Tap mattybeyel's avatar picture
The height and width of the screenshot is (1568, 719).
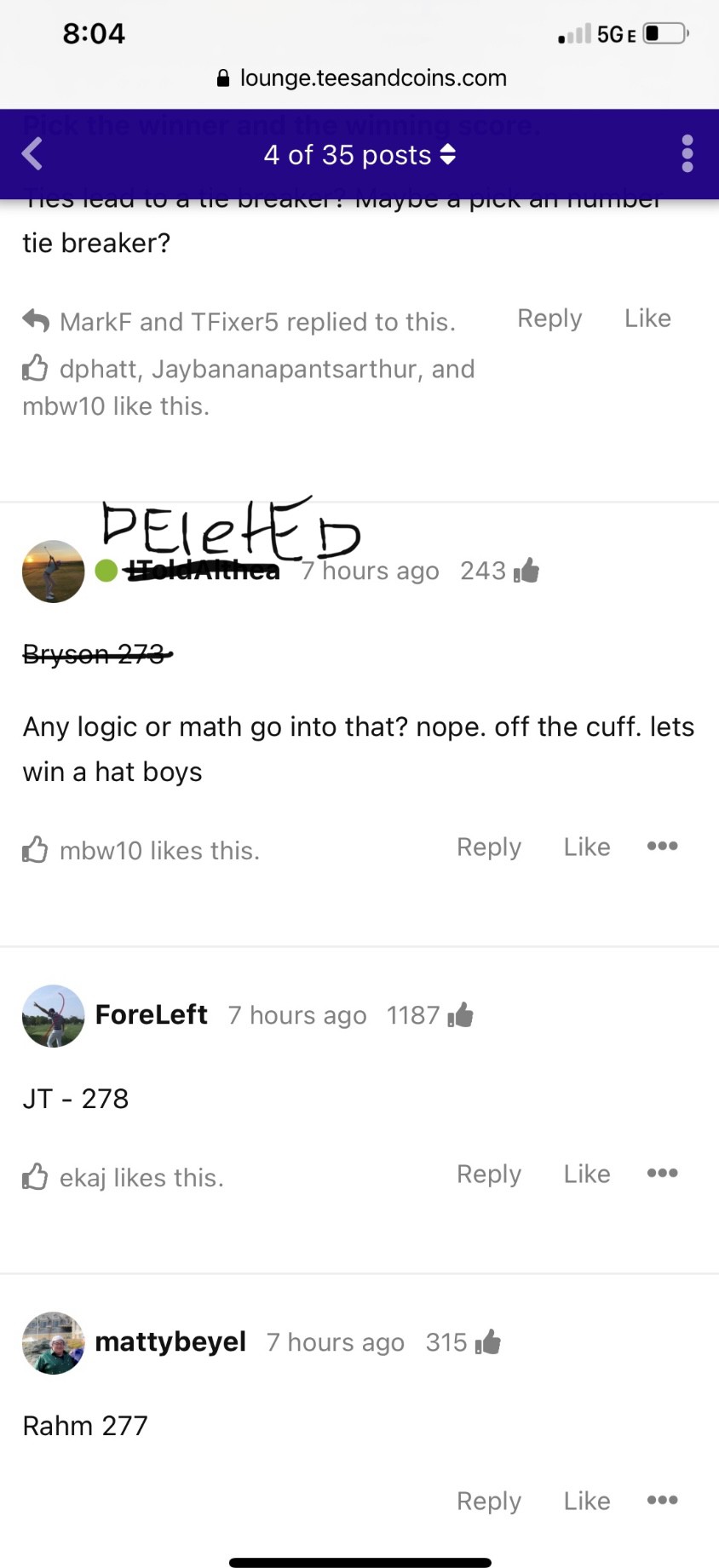[x=53, y=1342]
